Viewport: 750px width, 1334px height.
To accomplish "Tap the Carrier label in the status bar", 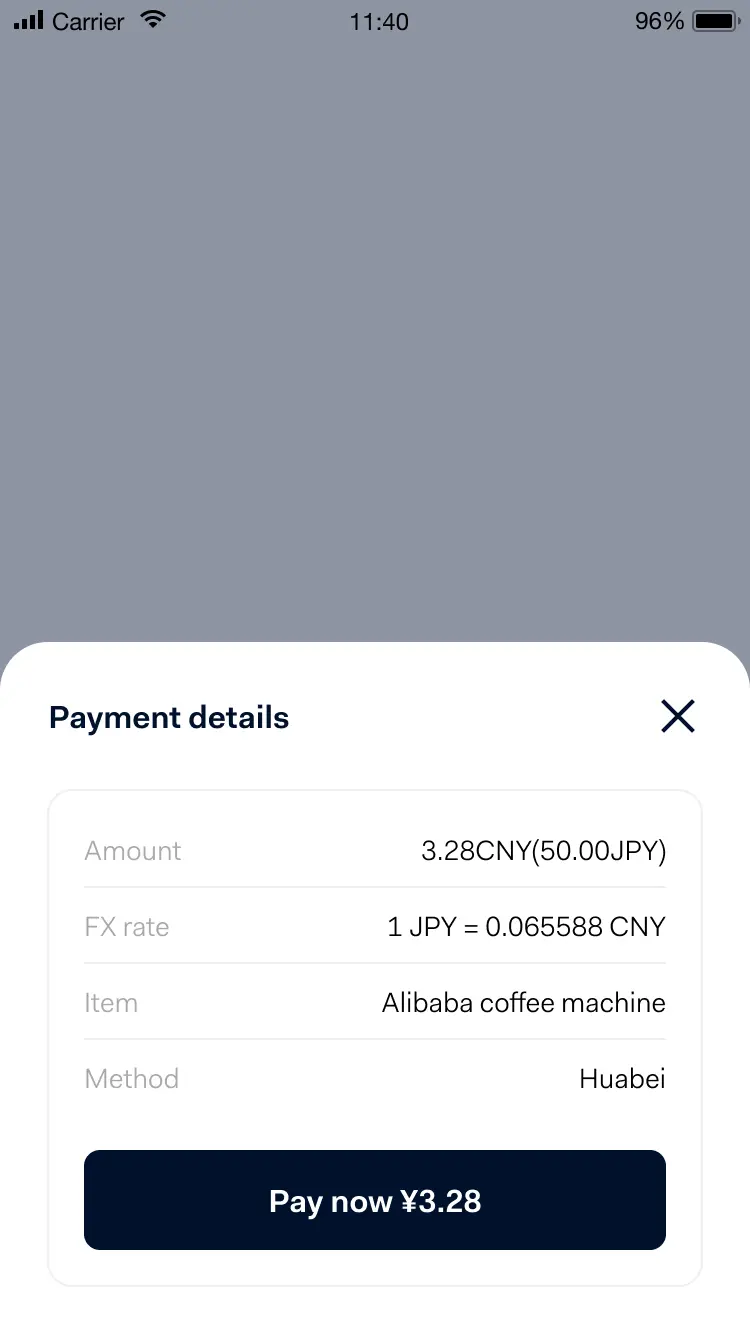I will point(88,20).
